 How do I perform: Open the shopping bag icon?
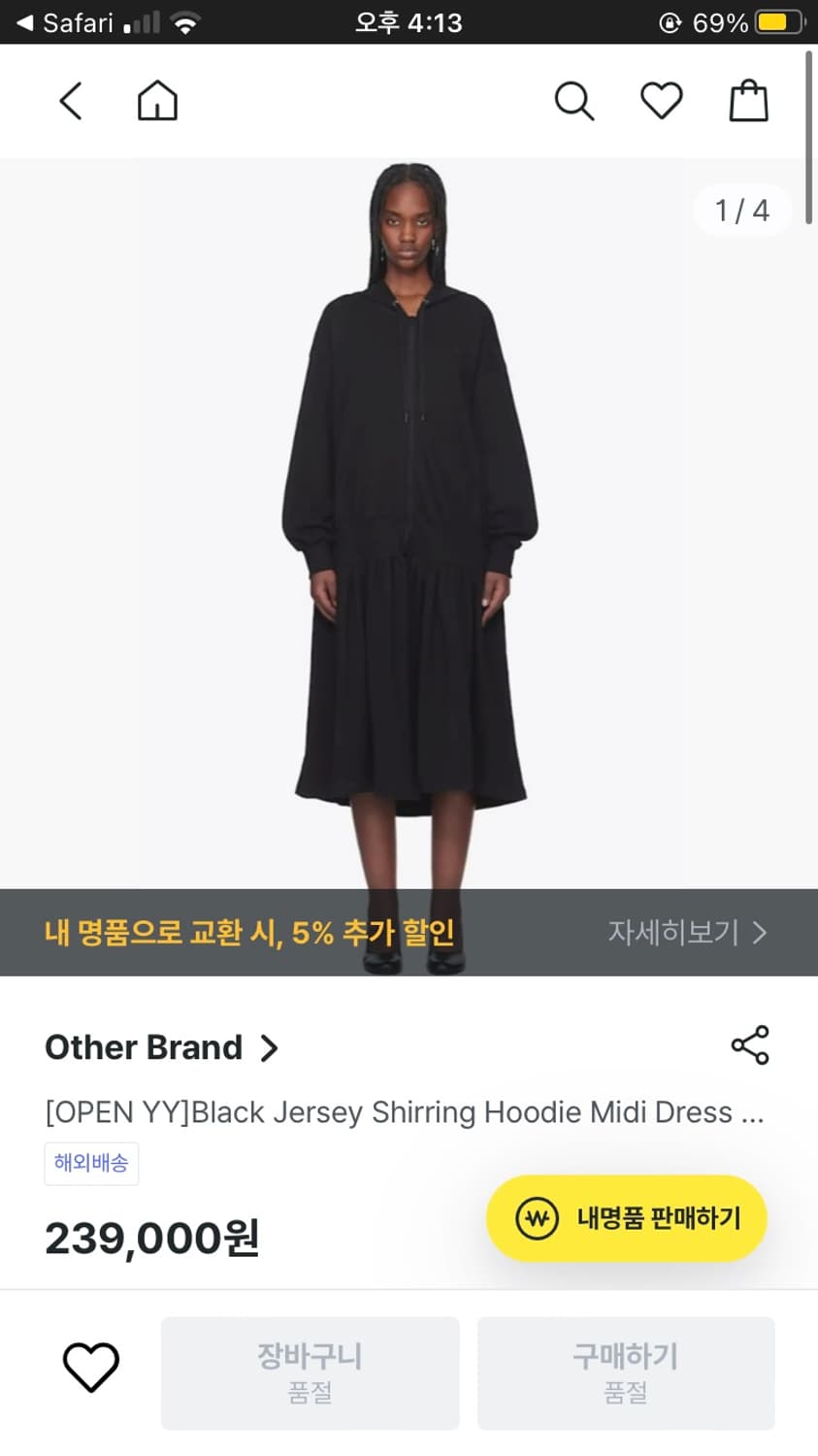[746, 100]
